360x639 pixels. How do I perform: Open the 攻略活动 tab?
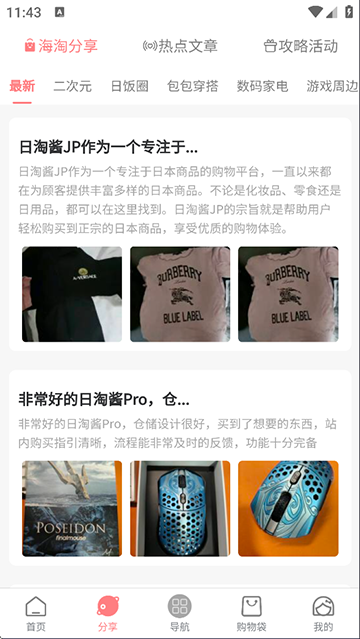pyautogui.click(x=301, y=46)
